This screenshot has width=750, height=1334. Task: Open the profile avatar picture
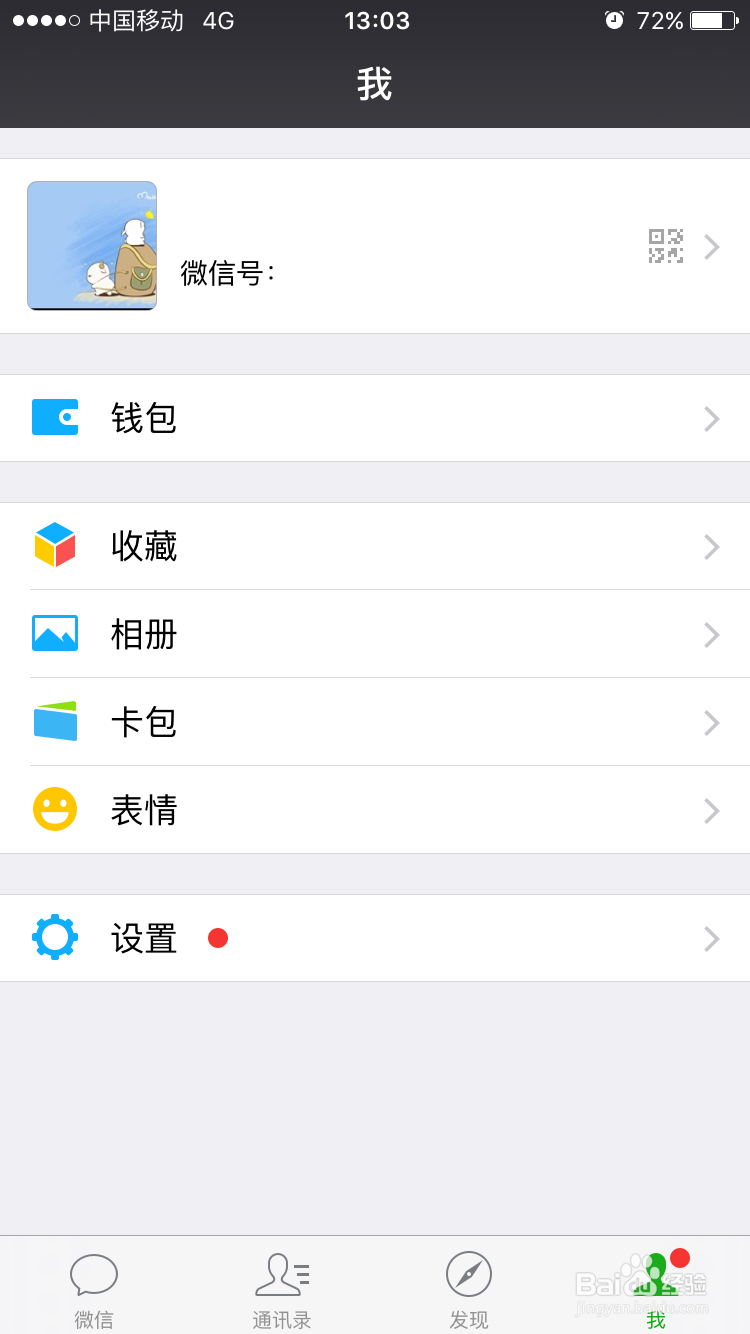click(x=91, y=245)
